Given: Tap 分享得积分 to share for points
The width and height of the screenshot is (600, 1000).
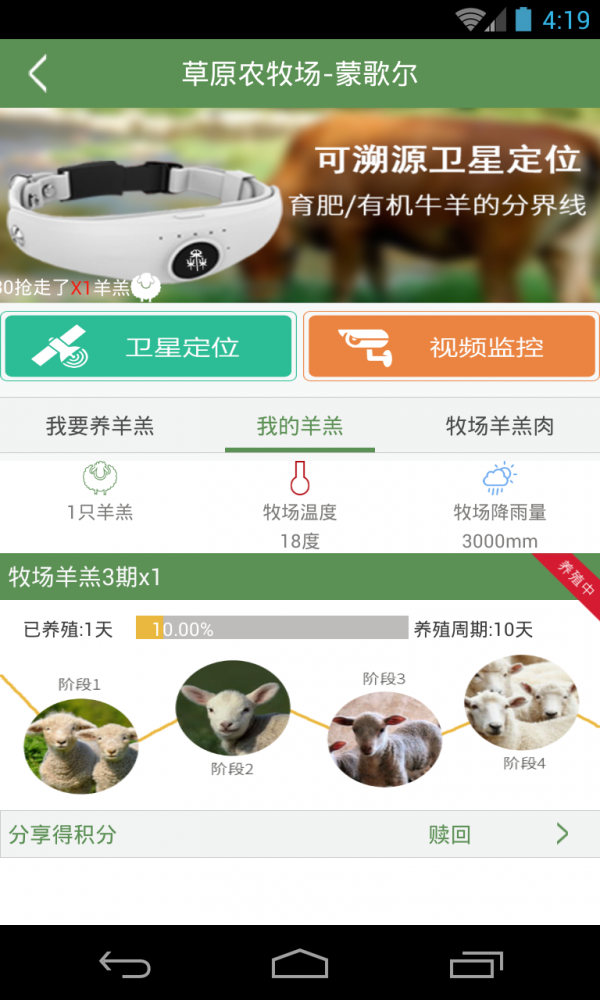Looking at the screenshot, I should pos(63,835).
